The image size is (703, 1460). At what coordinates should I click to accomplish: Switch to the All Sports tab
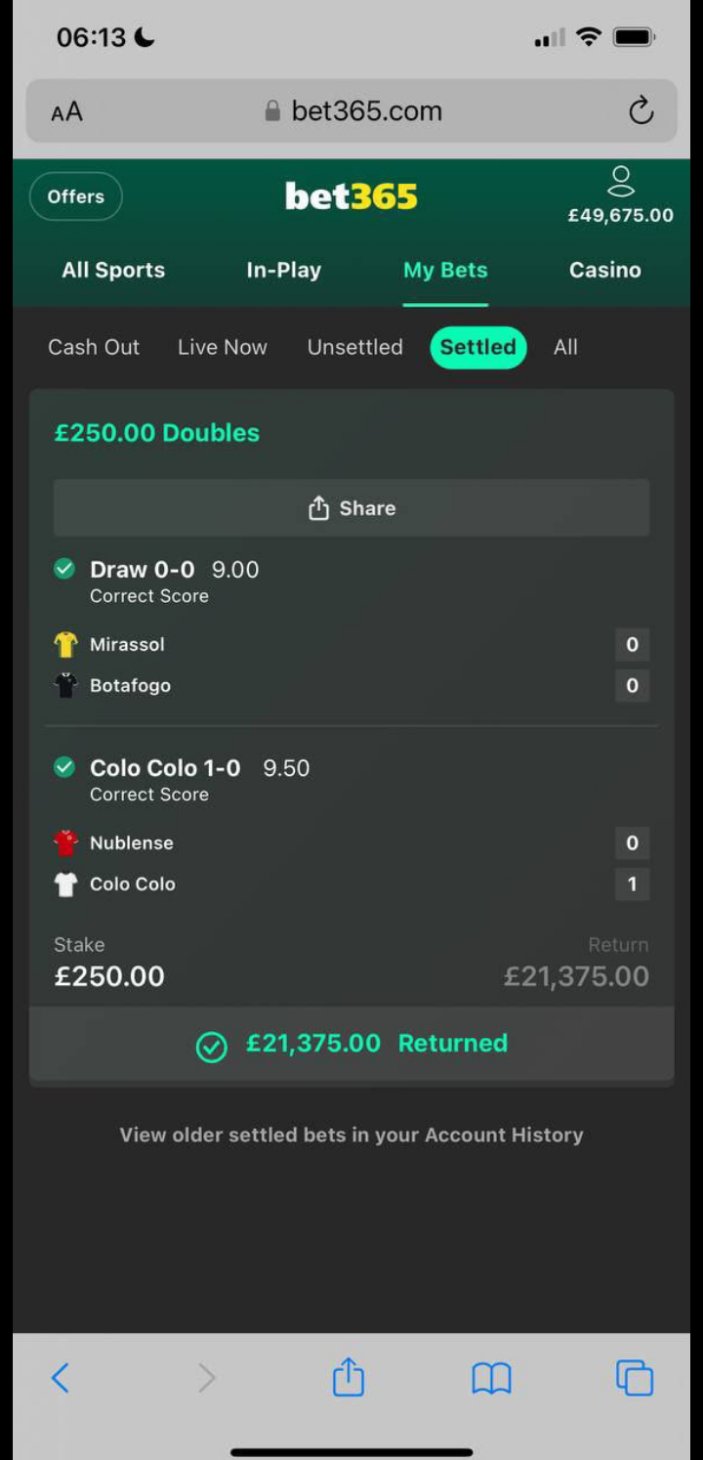113,270
